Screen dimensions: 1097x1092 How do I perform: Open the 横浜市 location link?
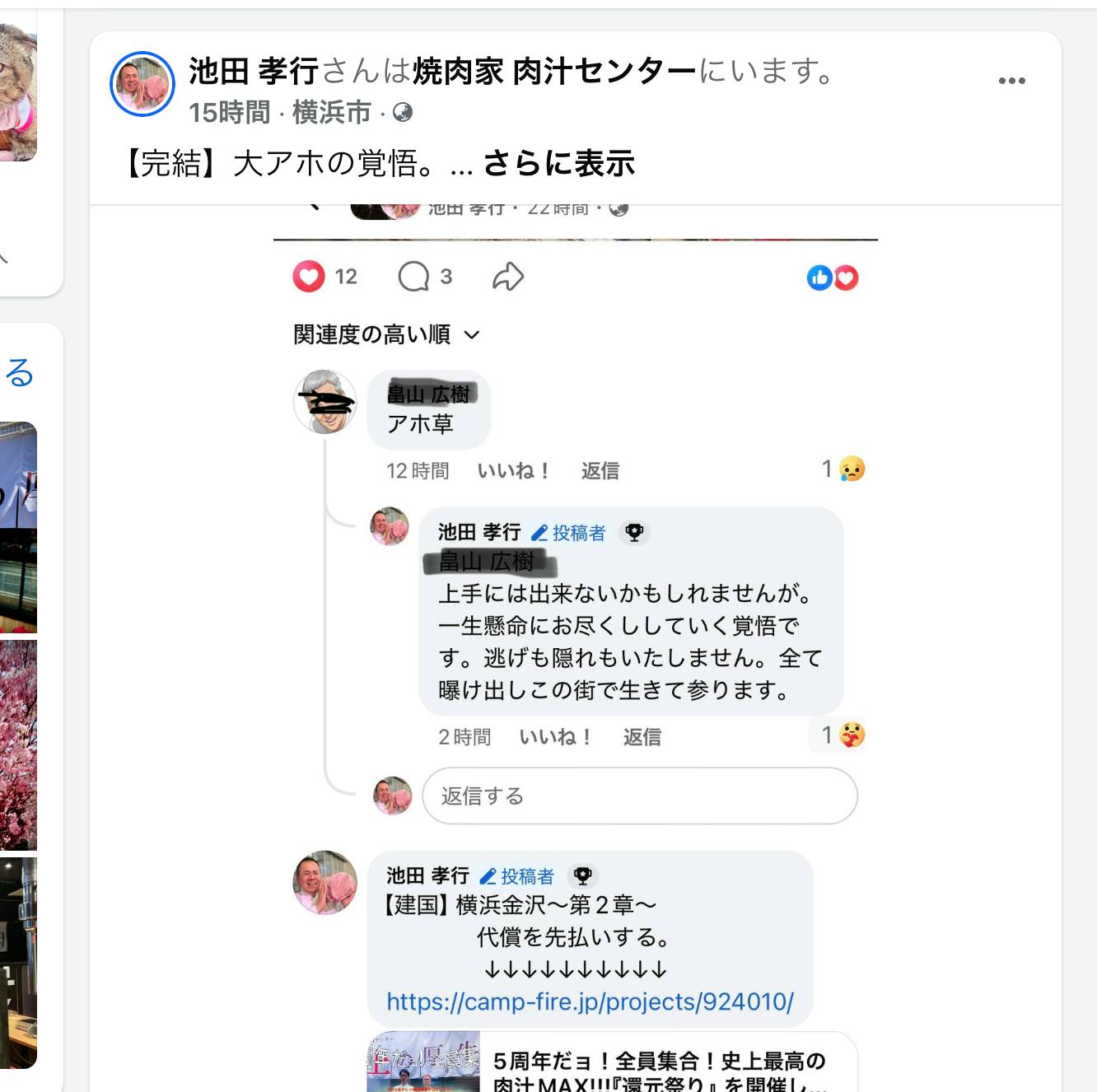[331, 112]
